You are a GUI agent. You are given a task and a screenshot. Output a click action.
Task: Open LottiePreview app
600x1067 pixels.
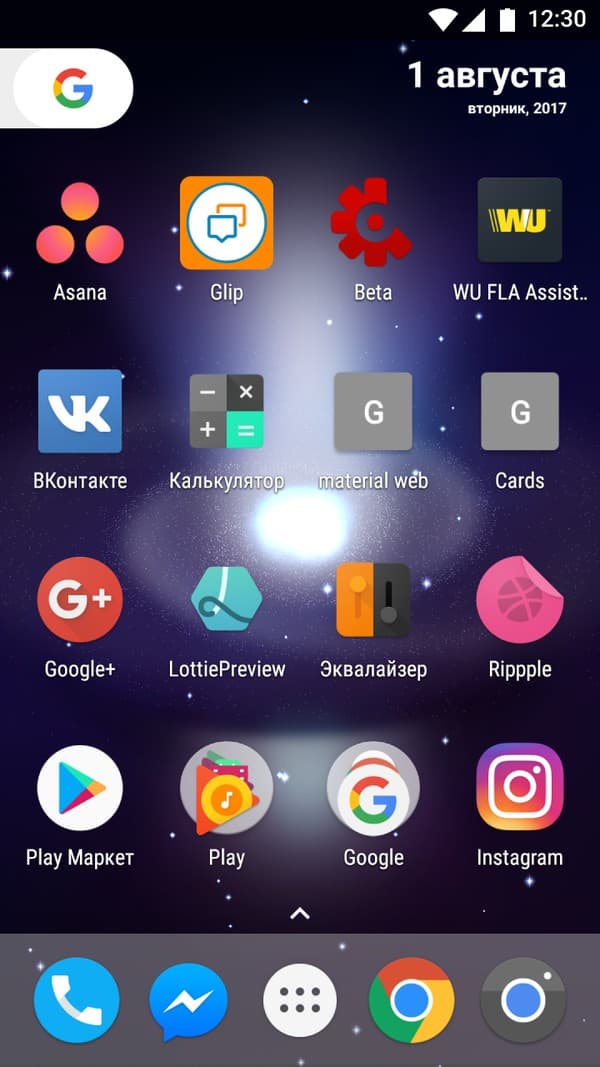coord(227,599)
